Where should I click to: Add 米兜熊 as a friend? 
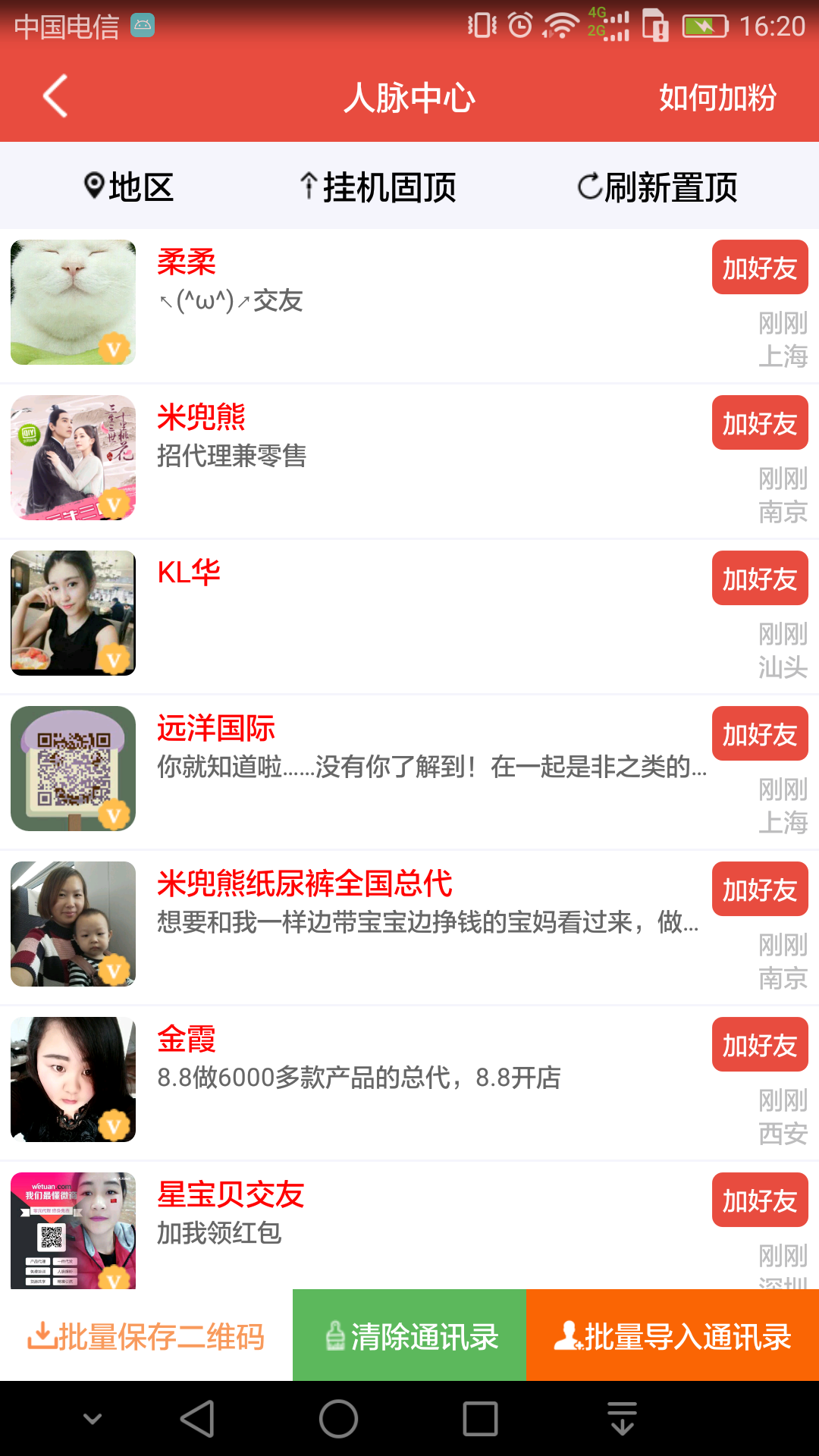coord(759,423)
